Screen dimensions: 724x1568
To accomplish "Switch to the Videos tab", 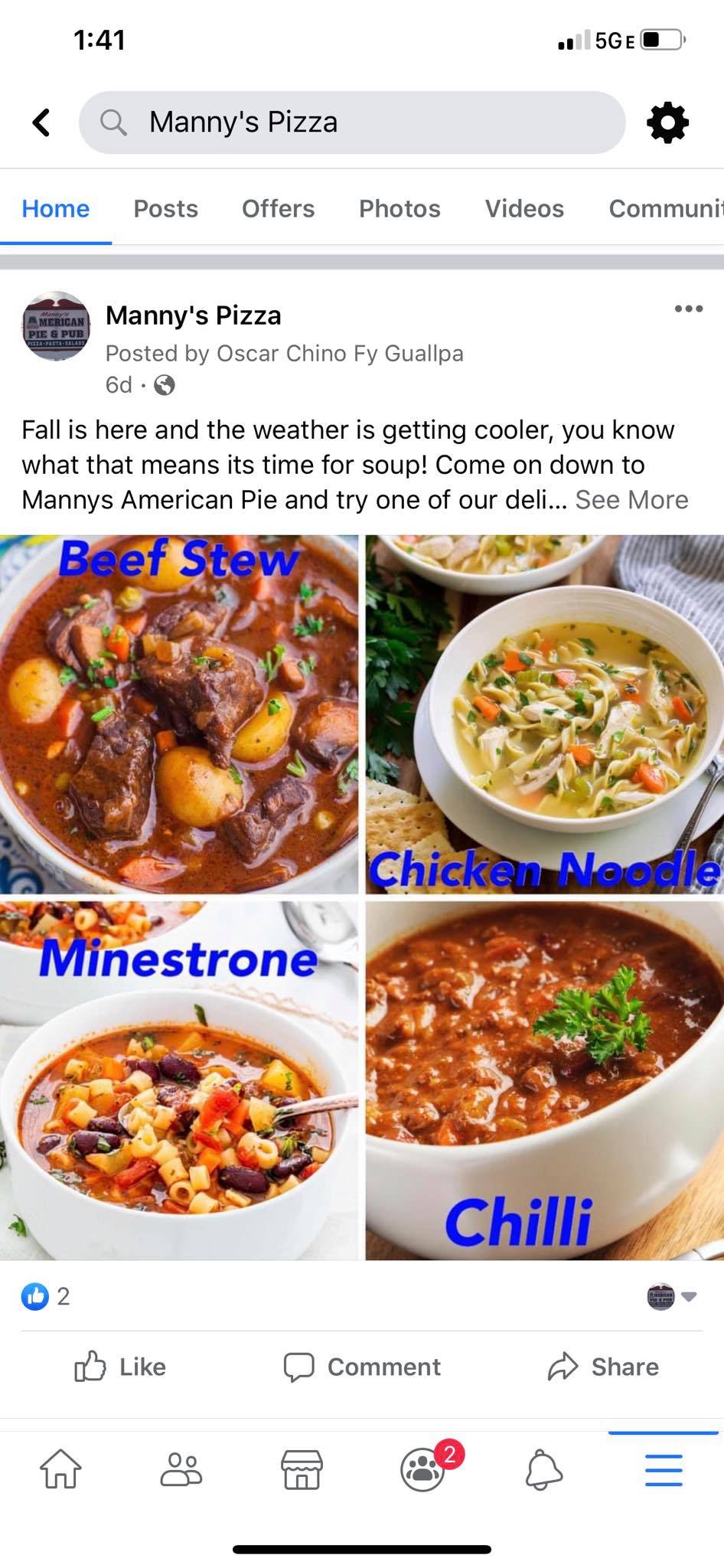I will tap(524, 208).
